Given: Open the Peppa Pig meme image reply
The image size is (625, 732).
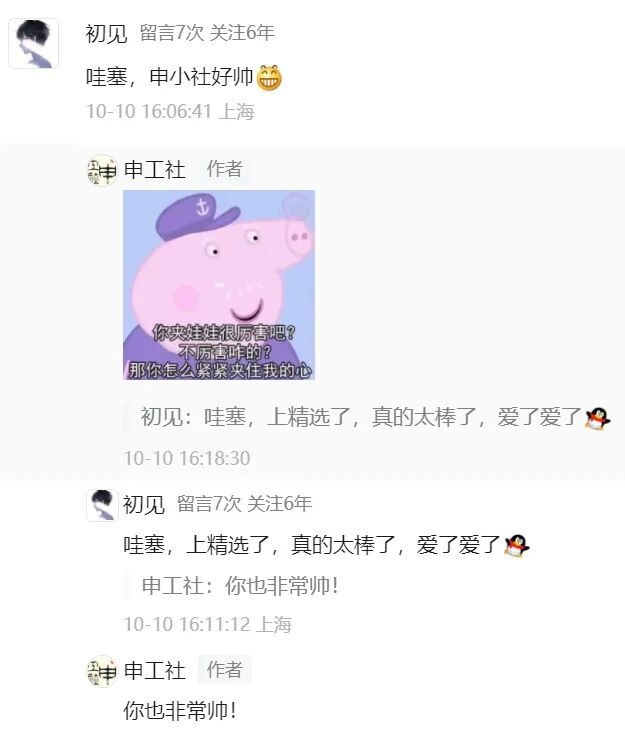Looking at the screenshot, I should 218,284.
